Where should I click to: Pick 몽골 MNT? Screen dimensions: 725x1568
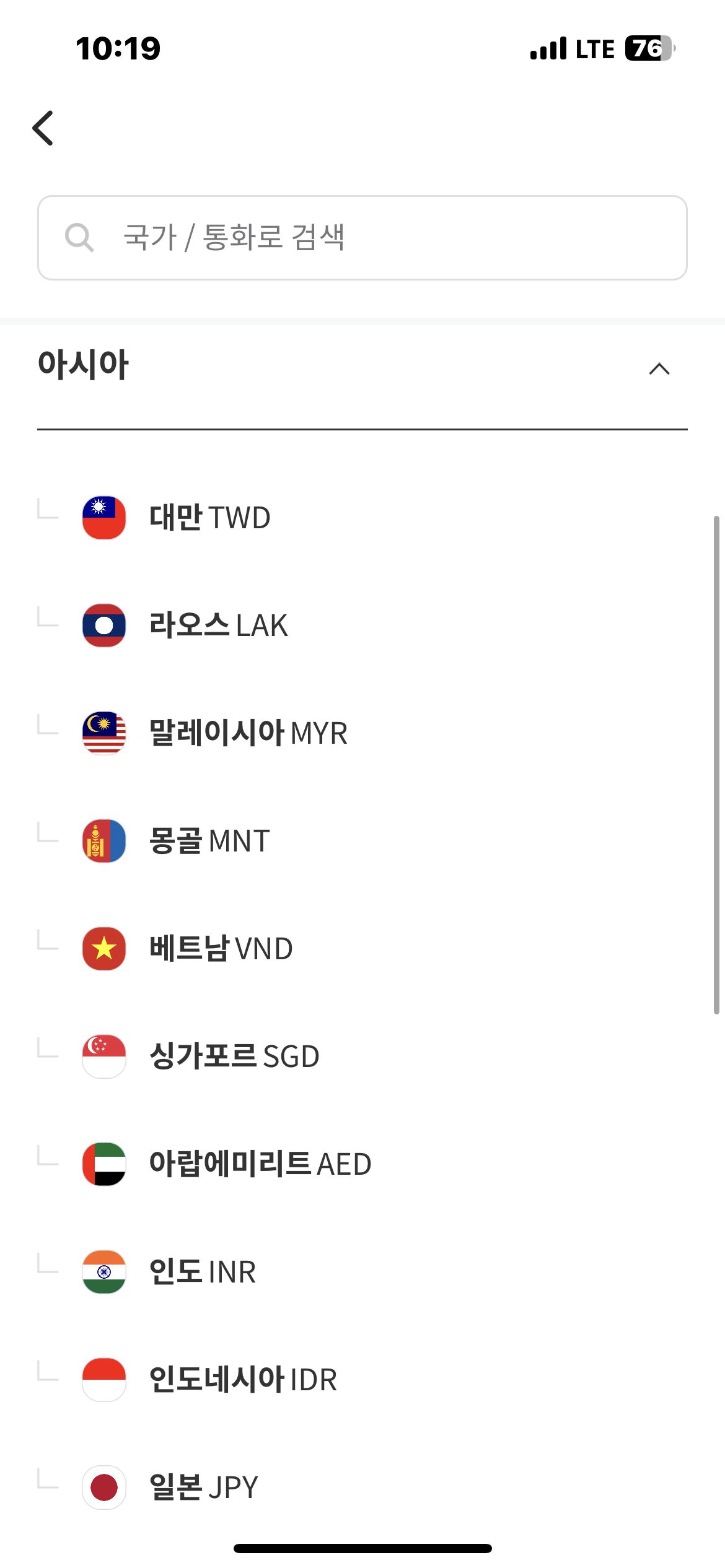click(362, 840)
